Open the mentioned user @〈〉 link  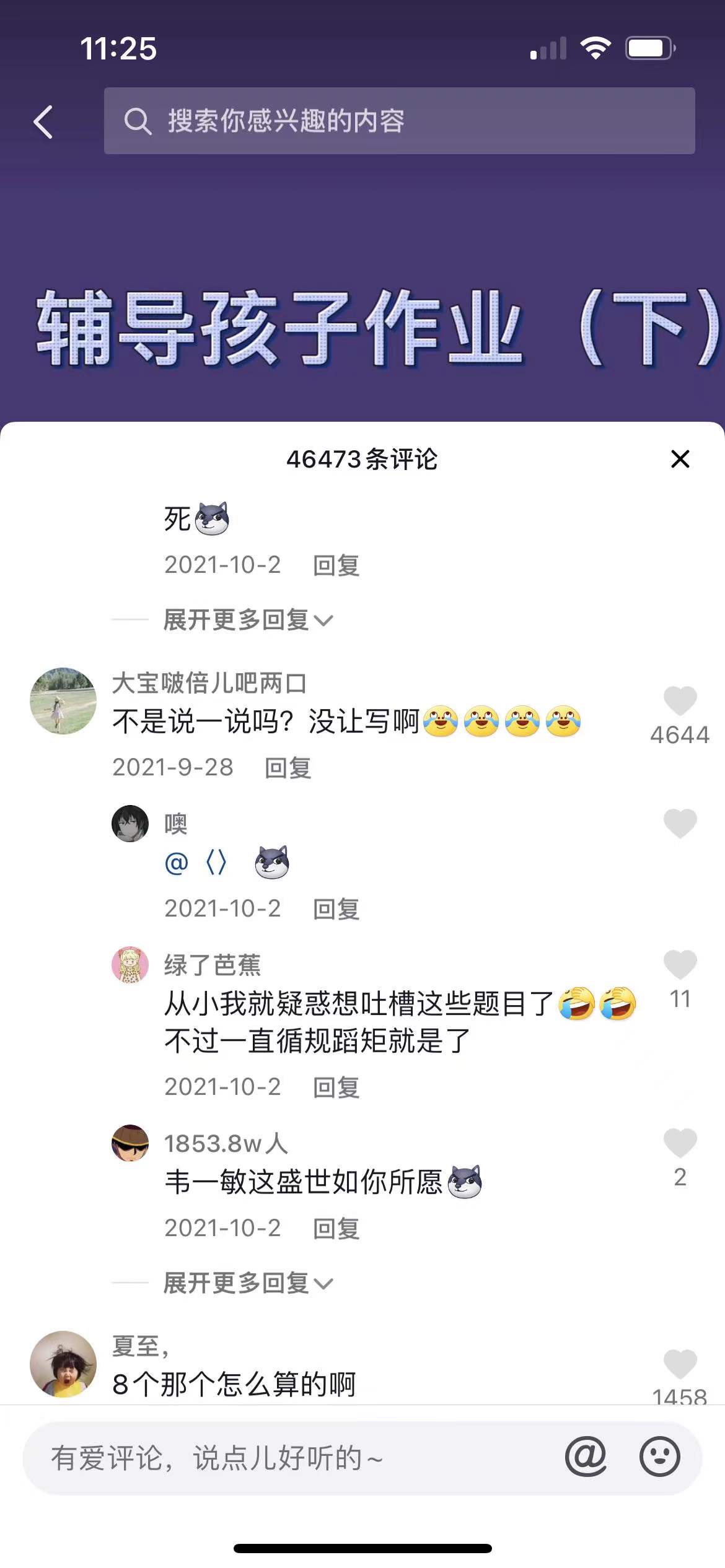[x=196, y=863]
